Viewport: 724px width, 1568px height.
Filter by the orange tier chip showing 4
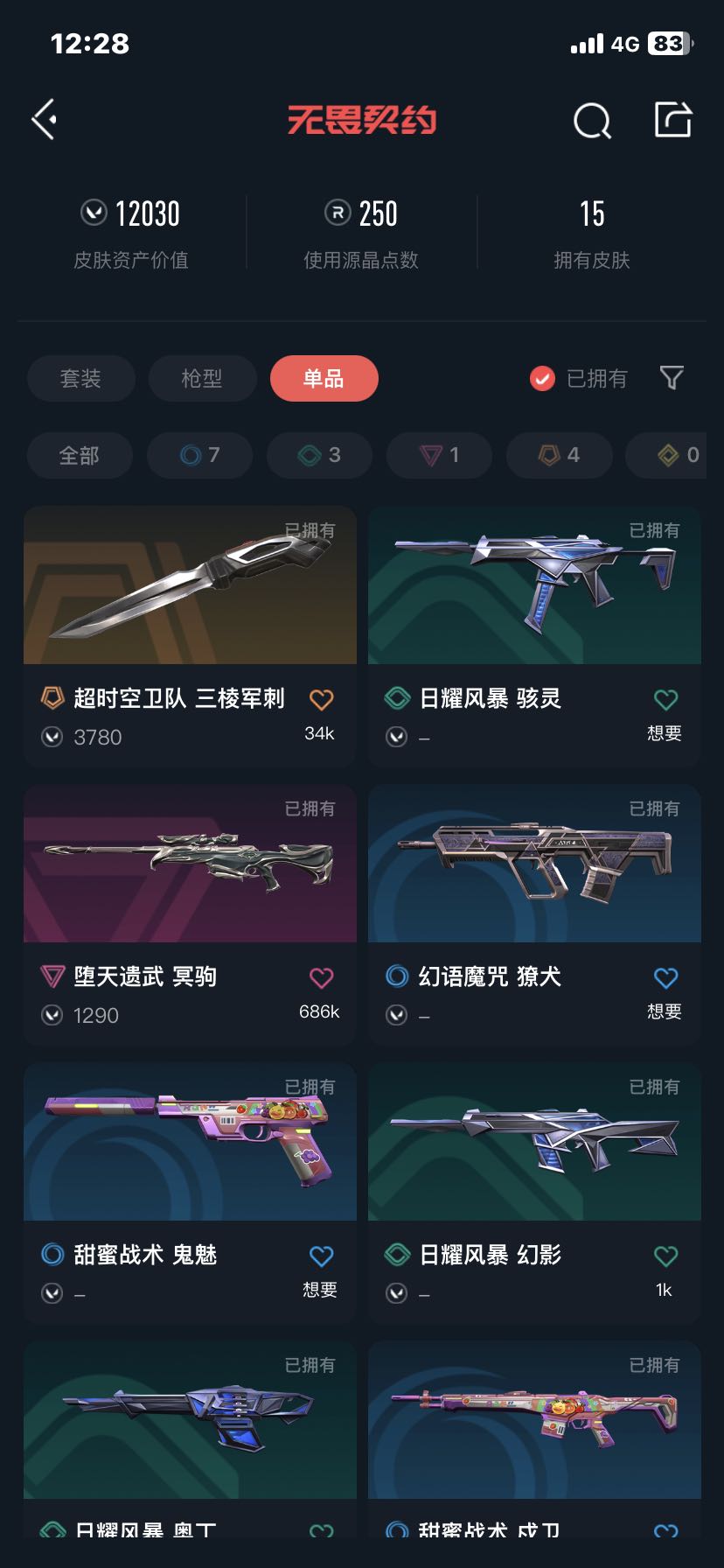click(x=560, y=455)
